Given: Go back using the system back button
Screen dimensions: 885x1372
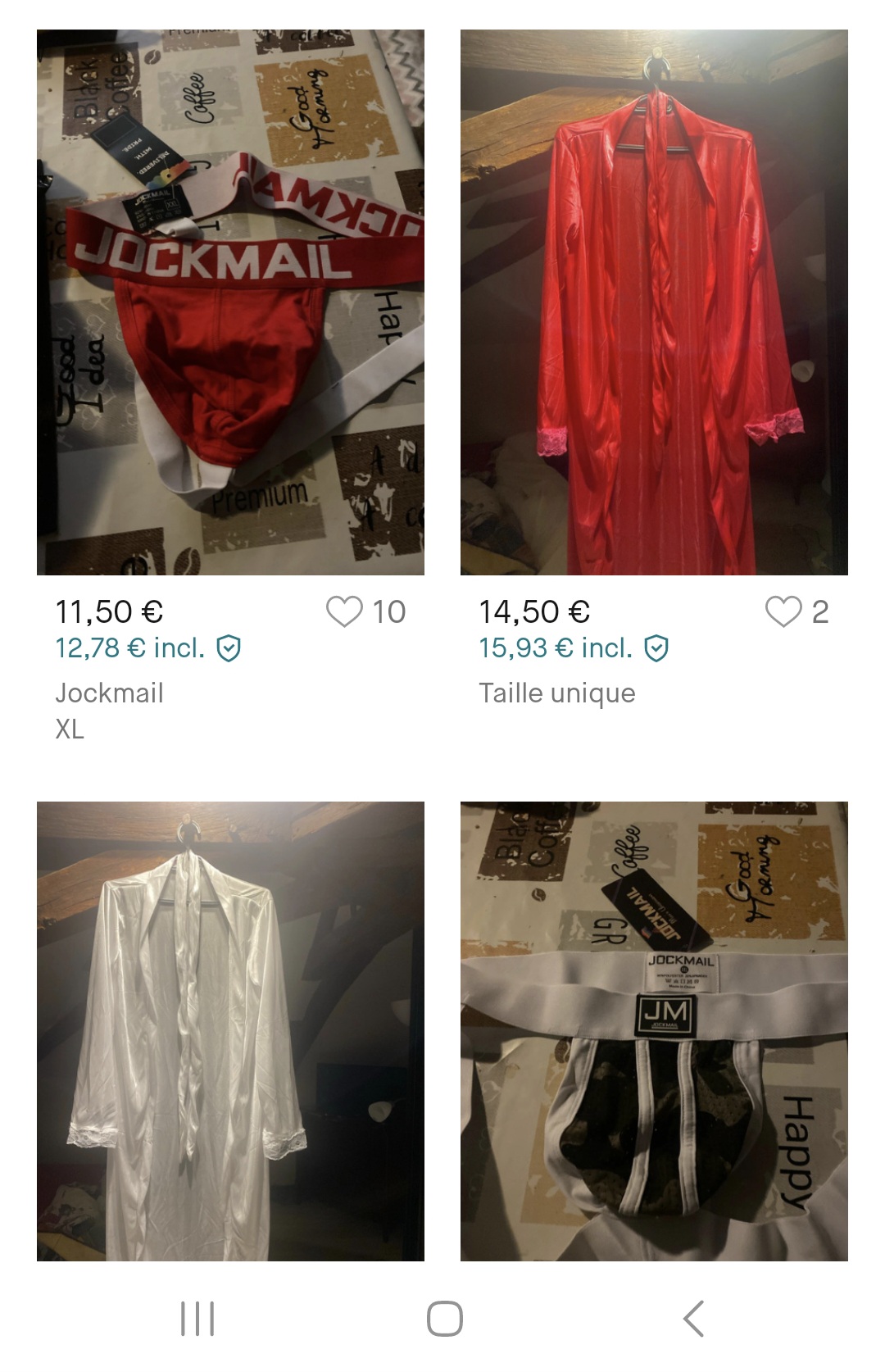Looking at the screenshot, I should pyautogui.click(x=693, y=1319).
